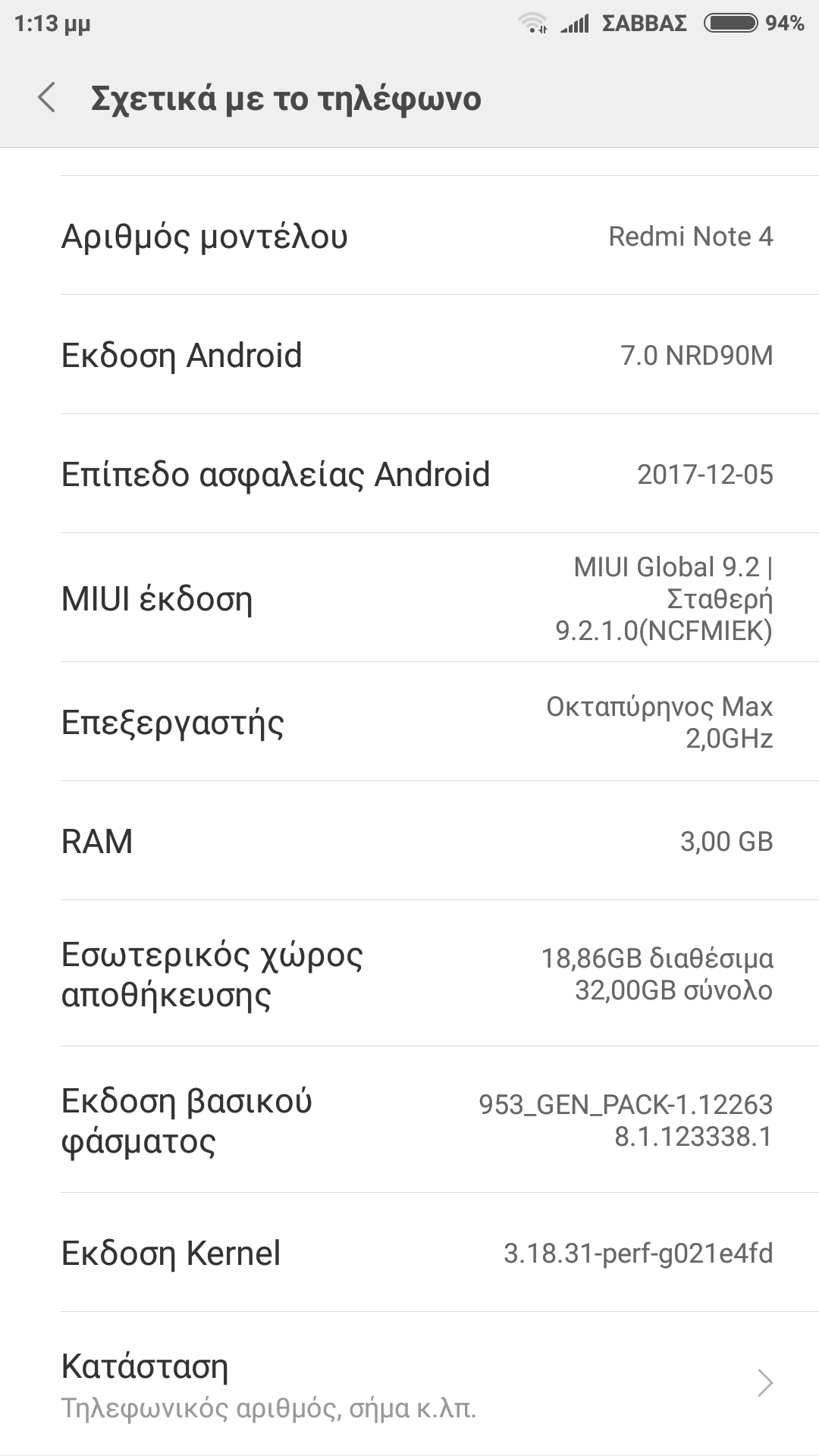This screenshot has width=819, height=1456.
Task: Open Εσωτερικός χώρος αποθήκευσης details
Action: coord(409,974)
